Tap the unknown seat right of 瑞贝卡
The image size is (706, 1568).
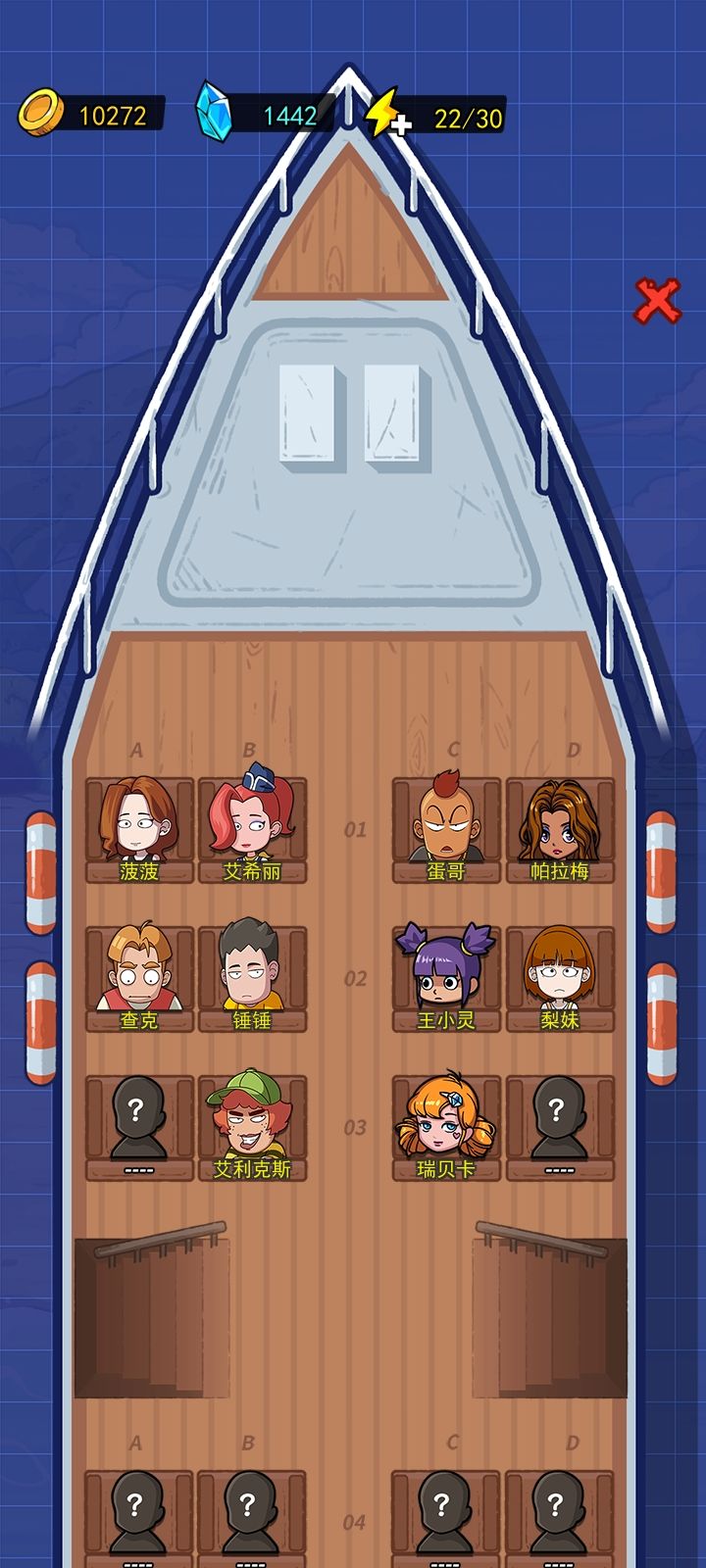(x=560, y=1128)
